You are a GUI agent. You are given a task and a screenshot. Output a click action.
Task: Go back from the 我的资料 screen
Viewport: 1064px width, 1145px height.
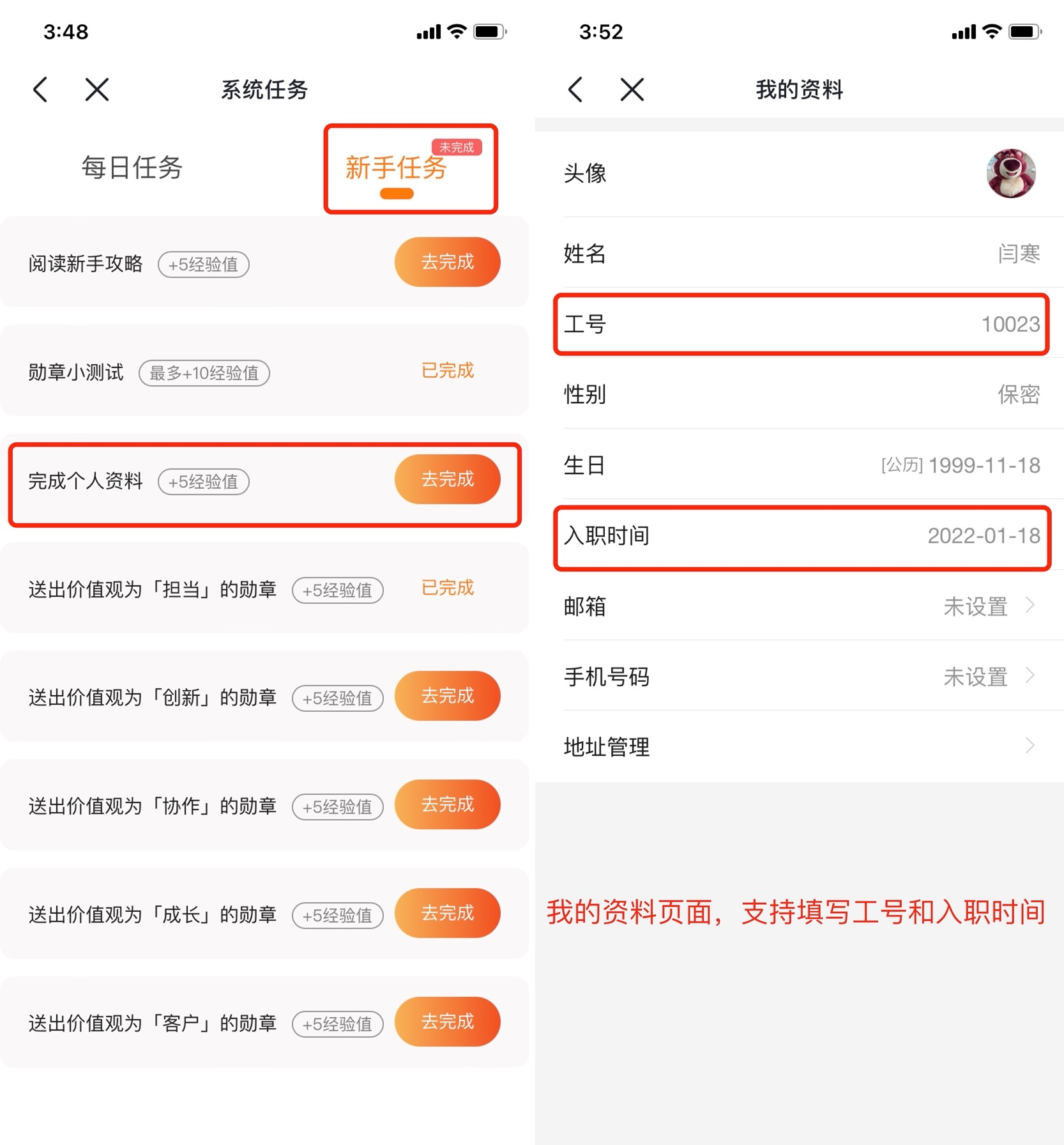pos(575,89)
